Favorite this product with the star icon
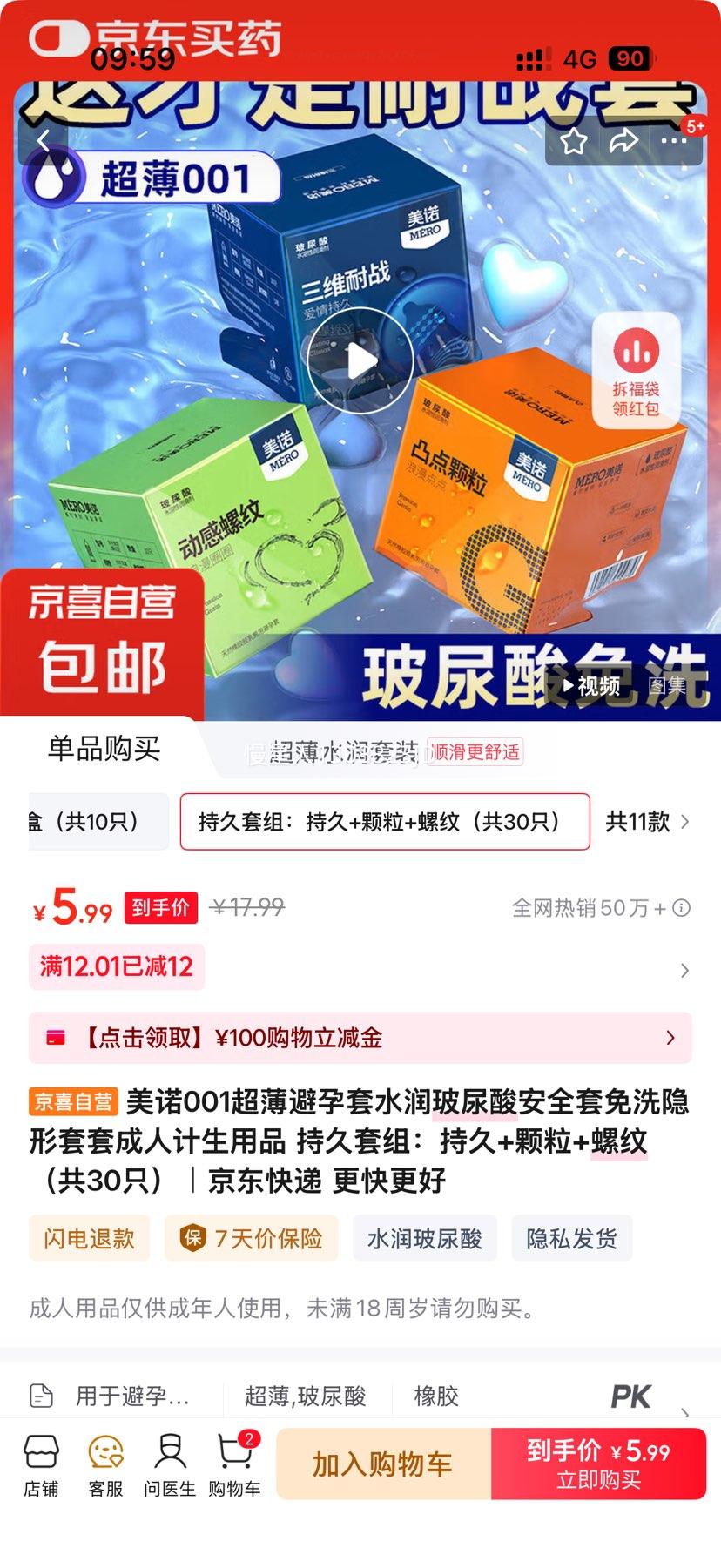The height and width of the screenshot is (1568, 721). click(574, 141)
